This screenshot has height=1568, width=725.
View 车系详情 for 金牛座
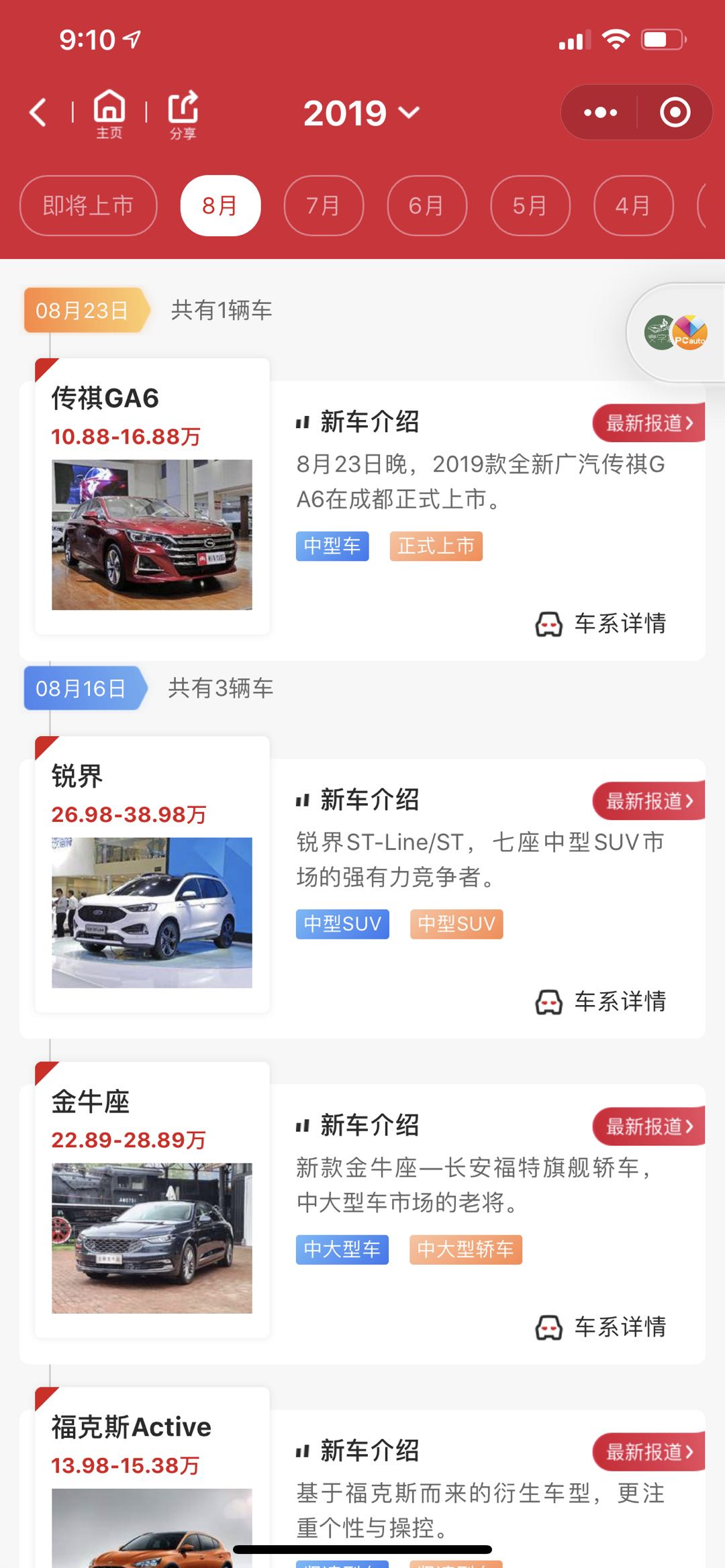pyautogui.click(x=601, y=1326)
